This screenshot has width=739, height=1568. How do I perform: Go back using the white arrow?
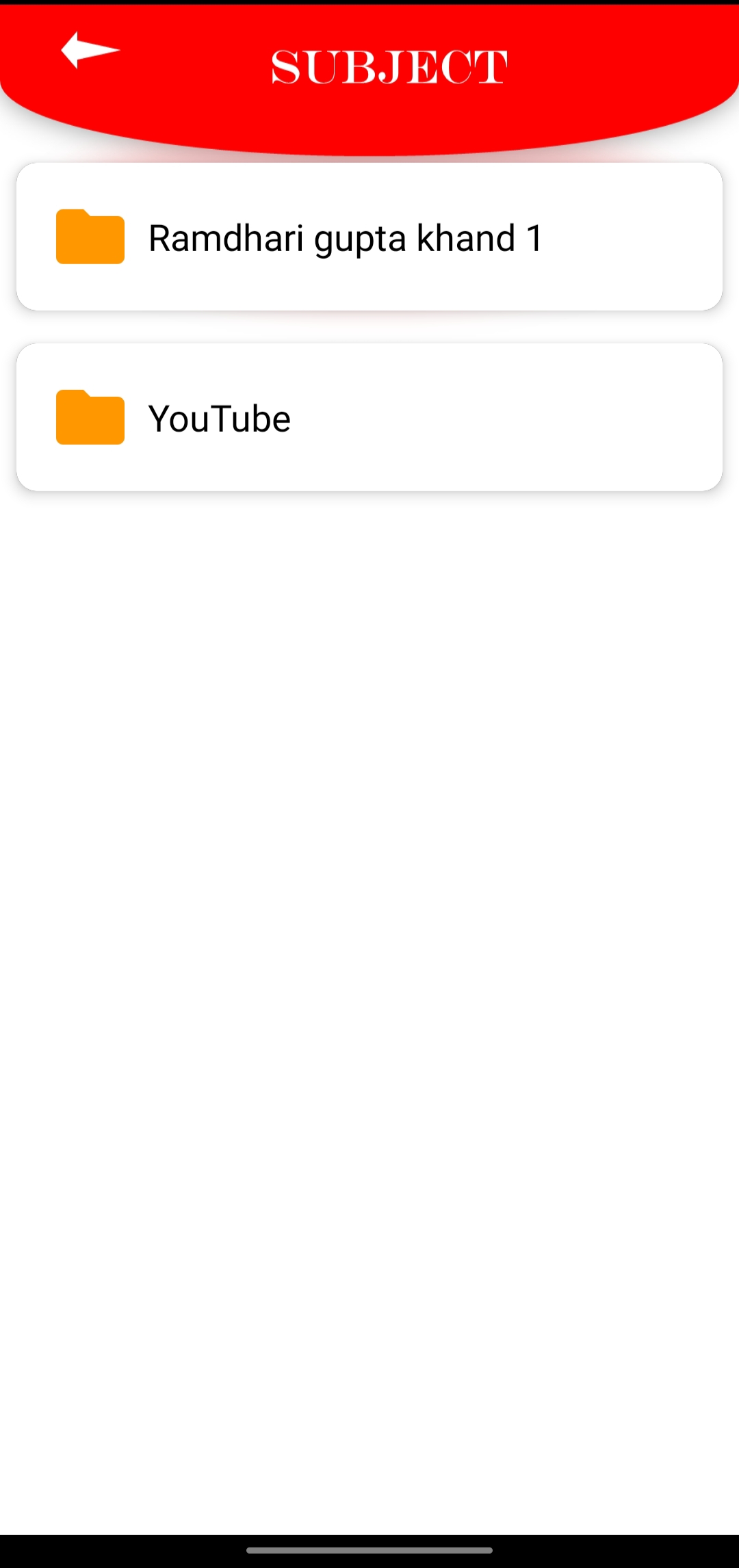(90, 51)
